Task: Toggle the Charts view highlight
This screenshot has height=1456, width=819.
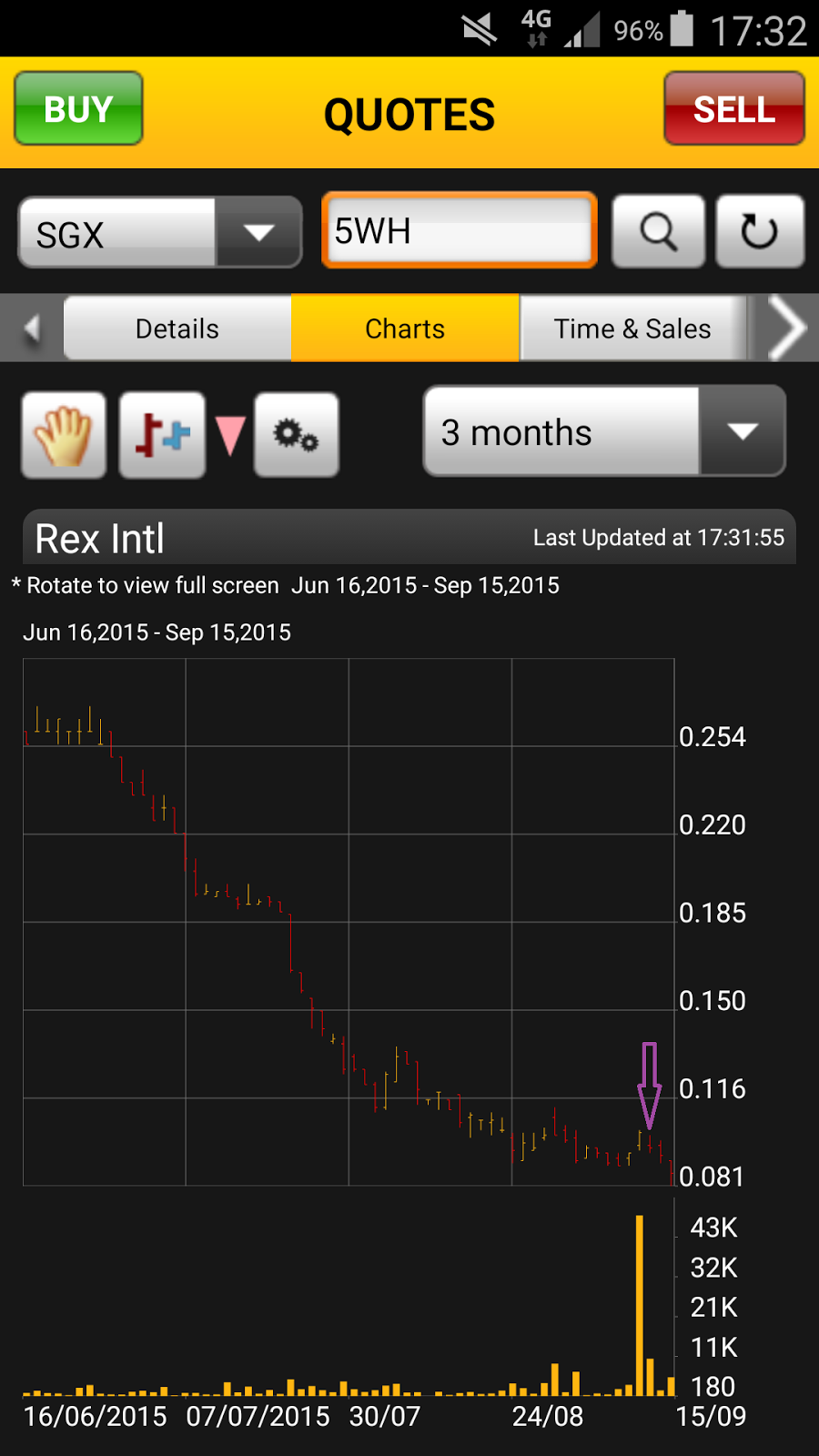Action: point(404,329)
